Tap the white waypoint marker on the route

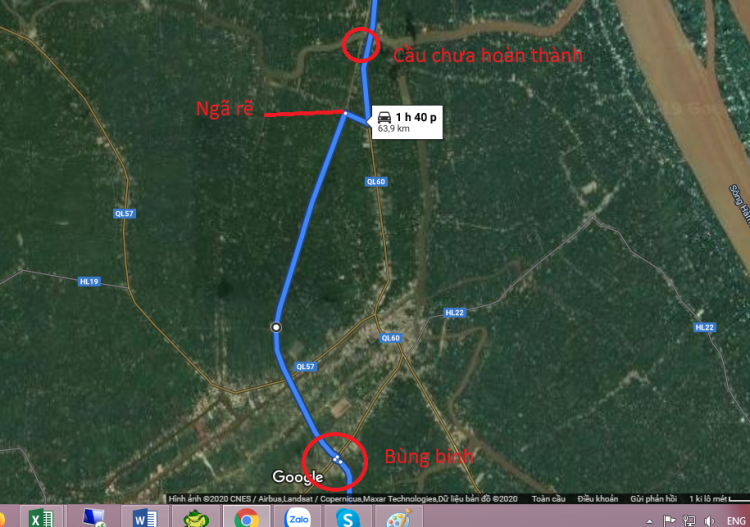(x=276, y=327)
